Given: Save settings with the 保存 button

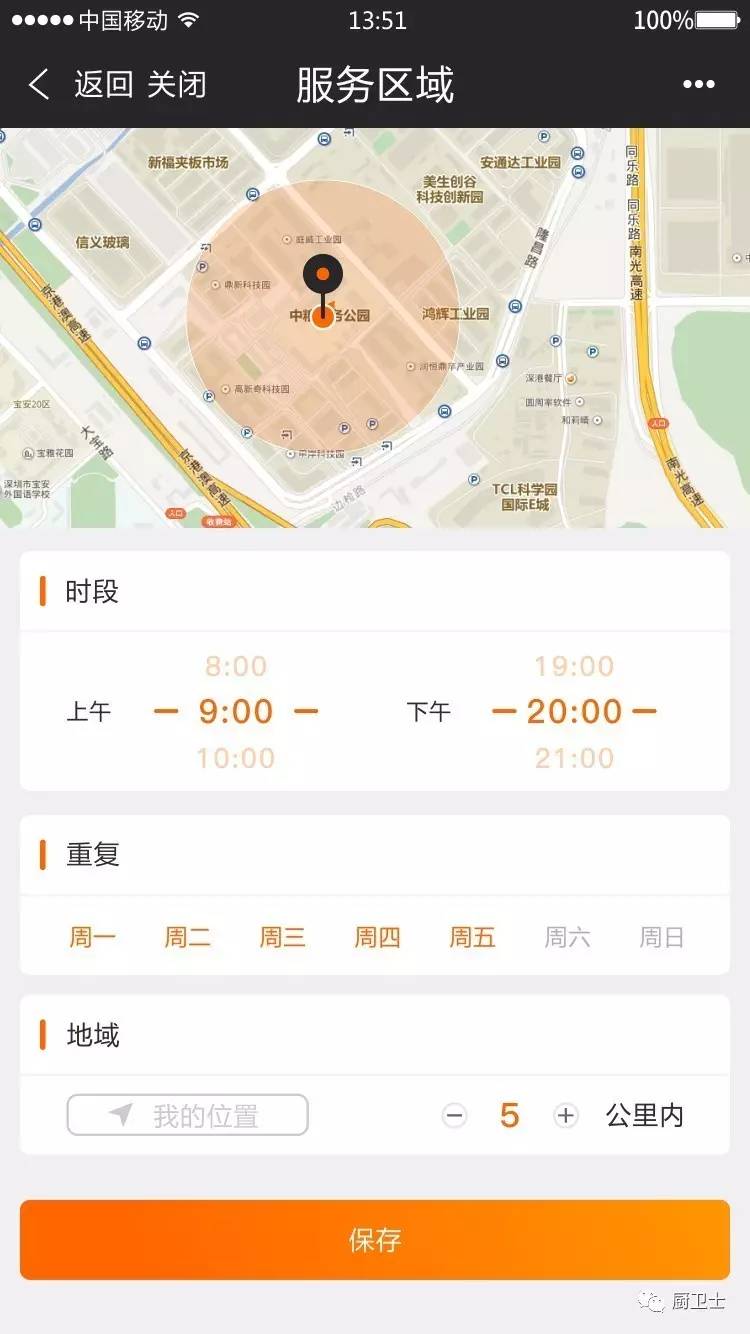Looking at the screenshot, I should point(375,1240).
